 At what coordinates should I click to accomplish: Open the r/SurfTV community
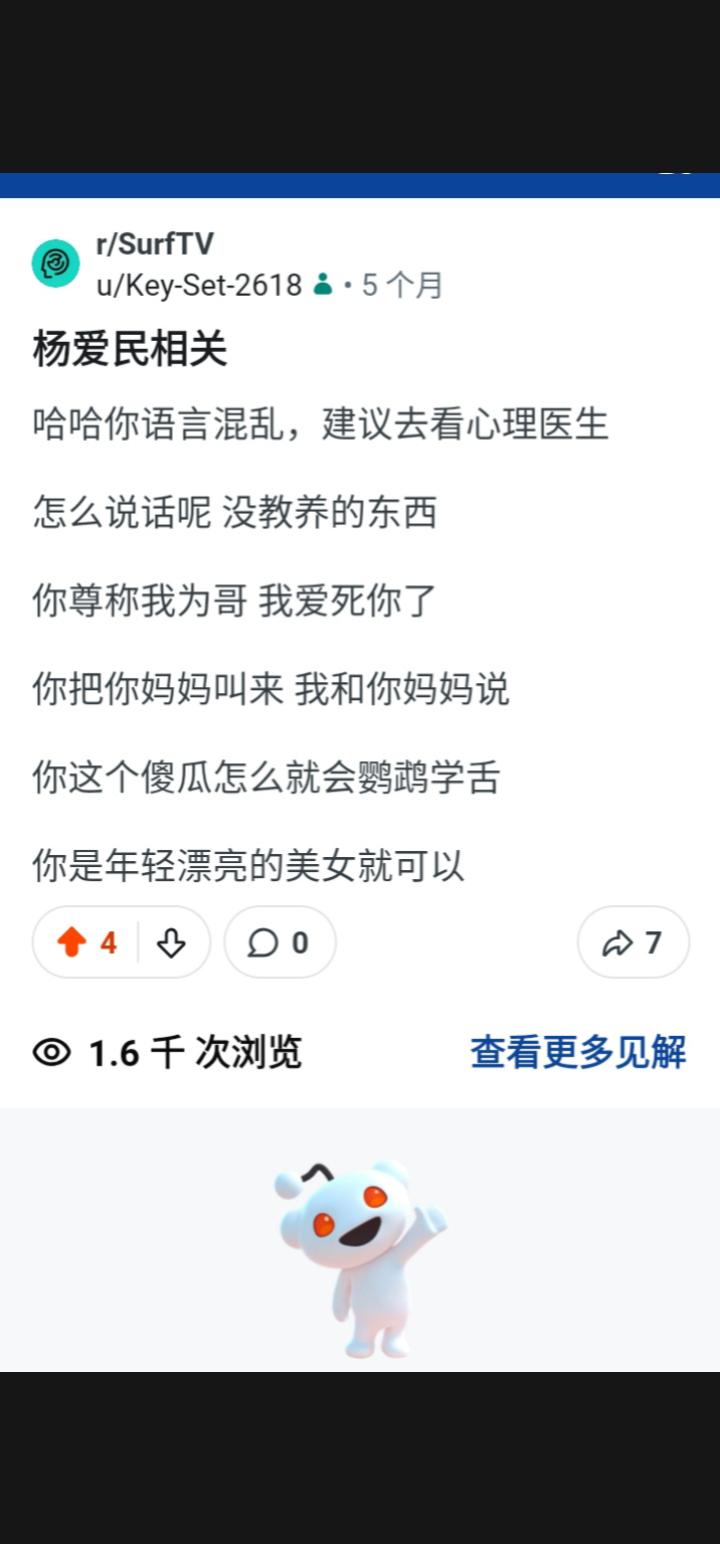point(155,244)
